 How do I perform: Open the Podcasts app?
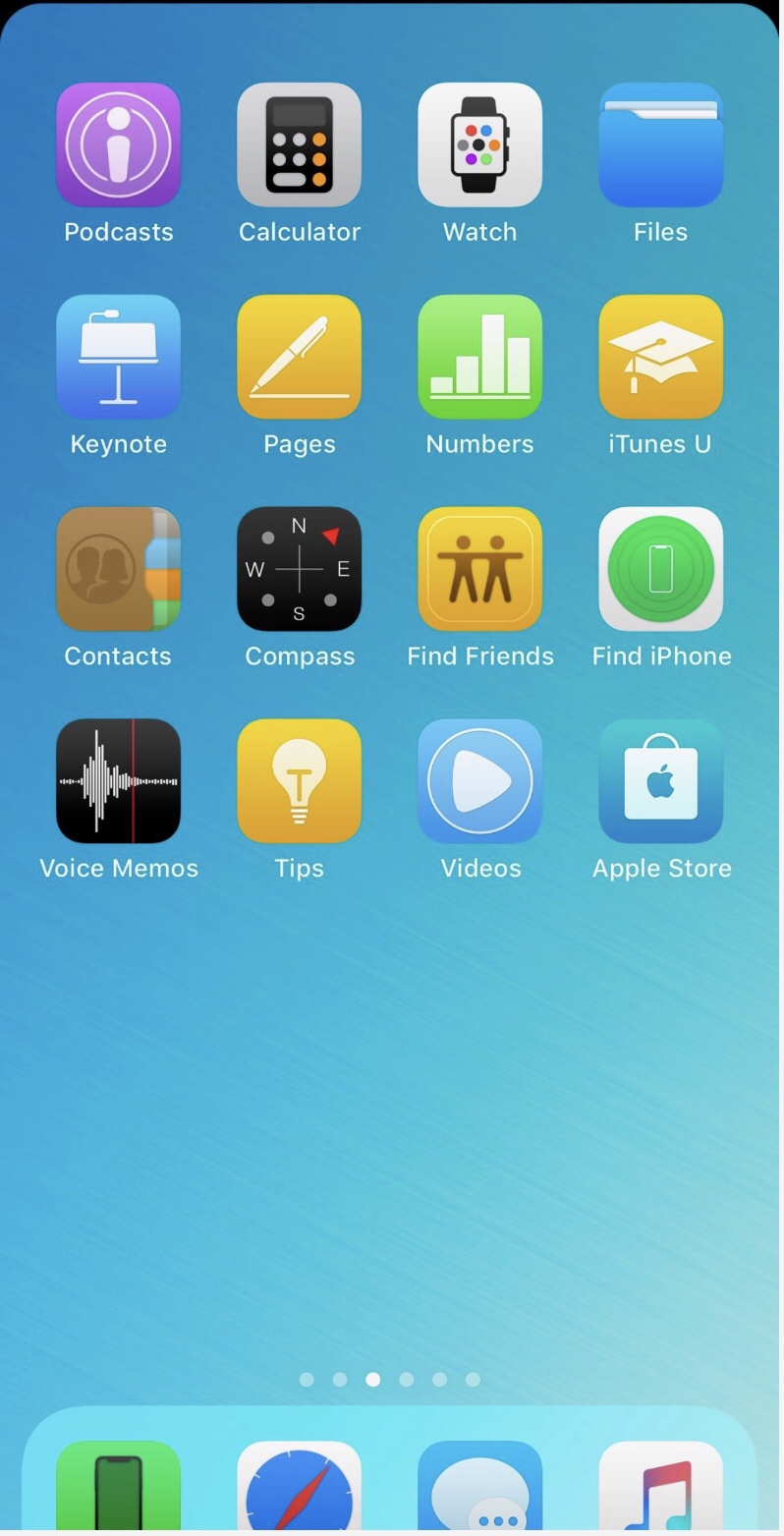pos(118,145)
